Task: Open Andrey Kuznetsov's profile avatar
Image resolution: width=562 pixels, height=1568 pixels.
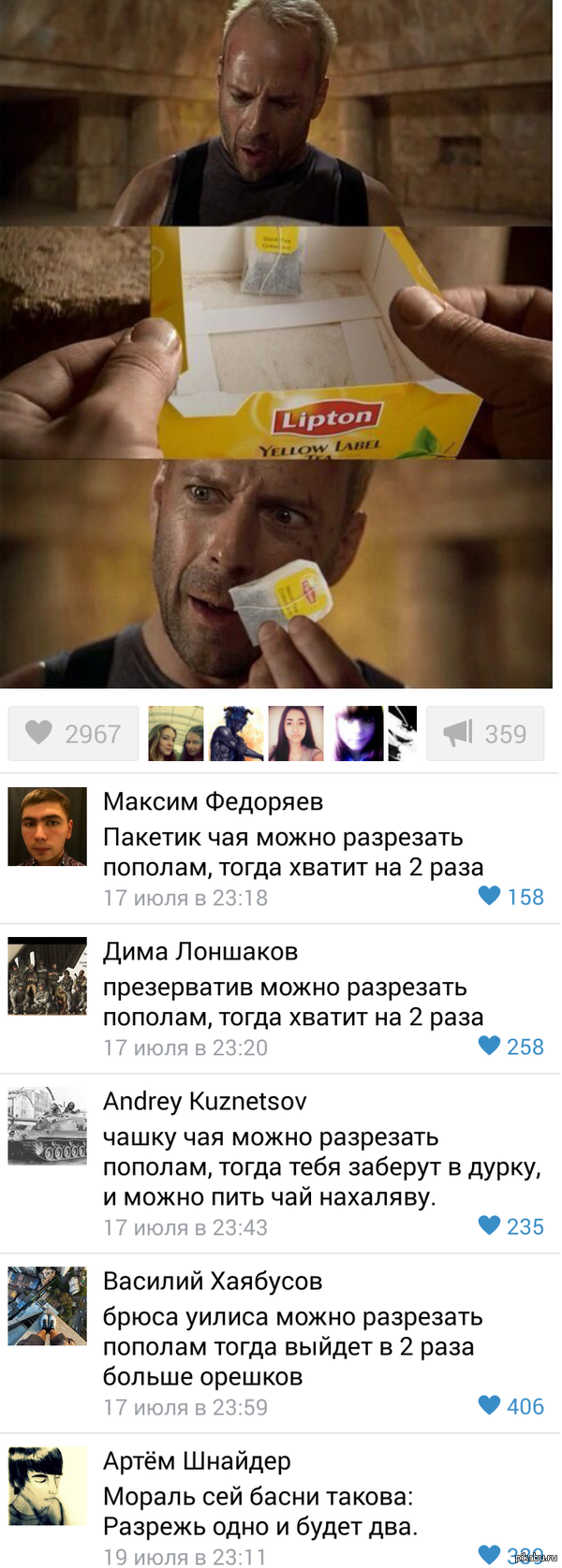Action: pos(47,1126)
